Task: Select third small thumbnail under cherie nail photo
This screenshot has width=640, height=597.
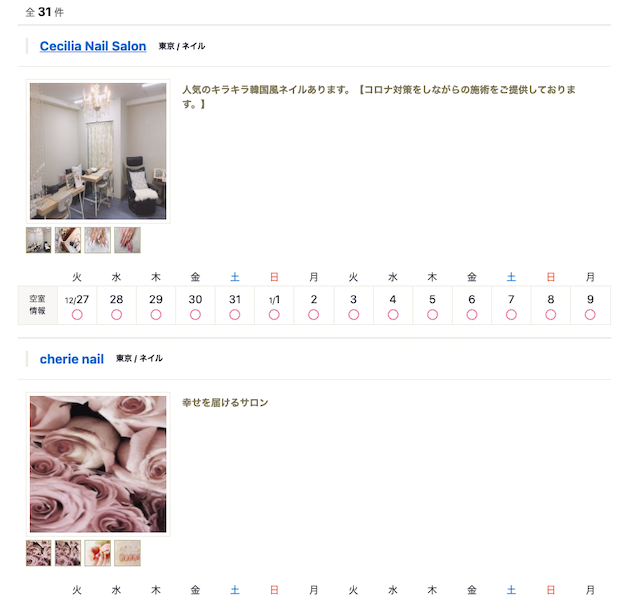Action: [x=98, y=553]
